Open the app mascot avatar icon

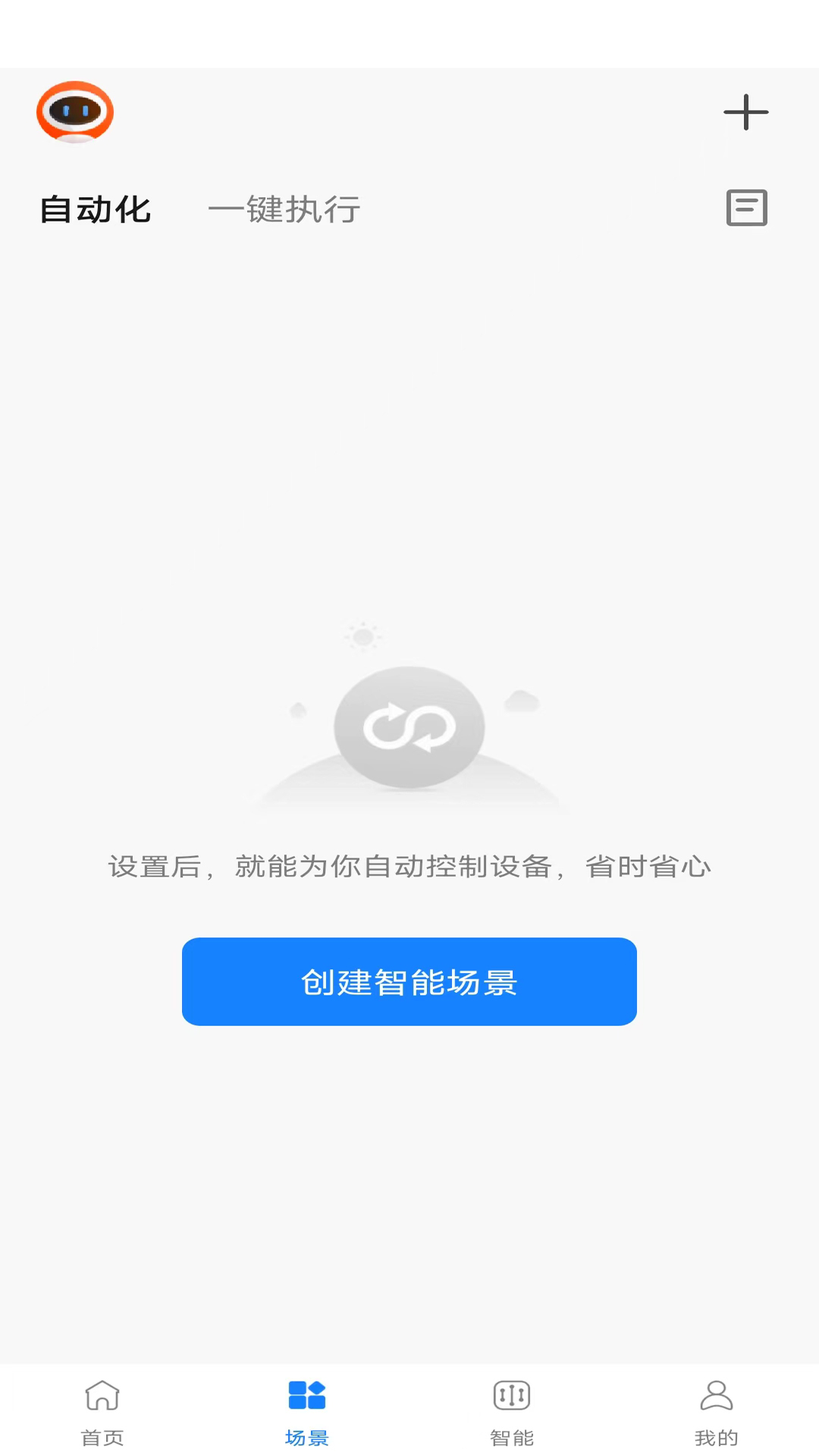tap(74, 112)
